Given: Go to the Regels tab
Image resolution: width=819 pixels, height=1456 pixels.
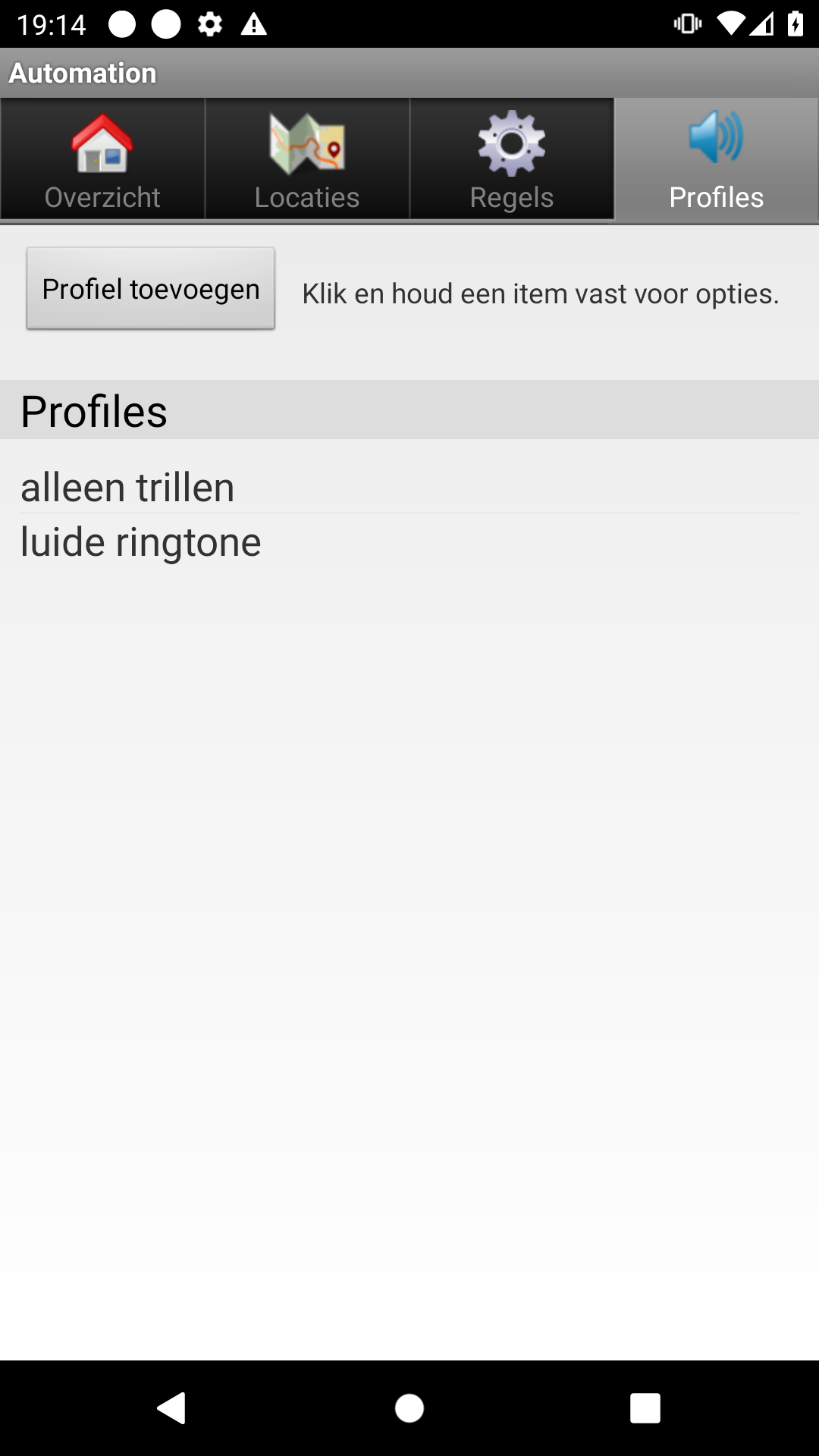Looking at the screenshot, I should click(512, 160).
